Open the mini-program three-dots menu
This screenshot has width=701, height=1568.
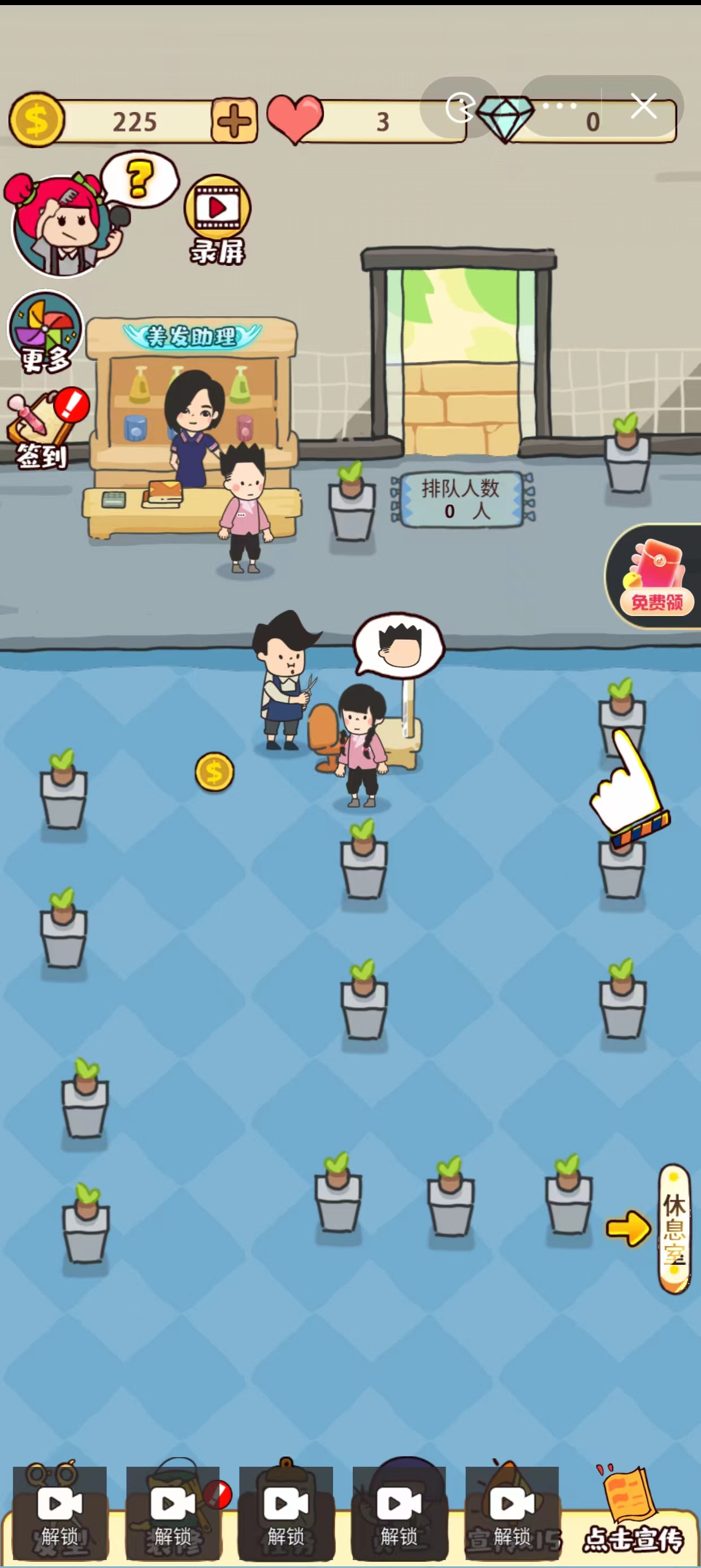[x=559, y=106]
